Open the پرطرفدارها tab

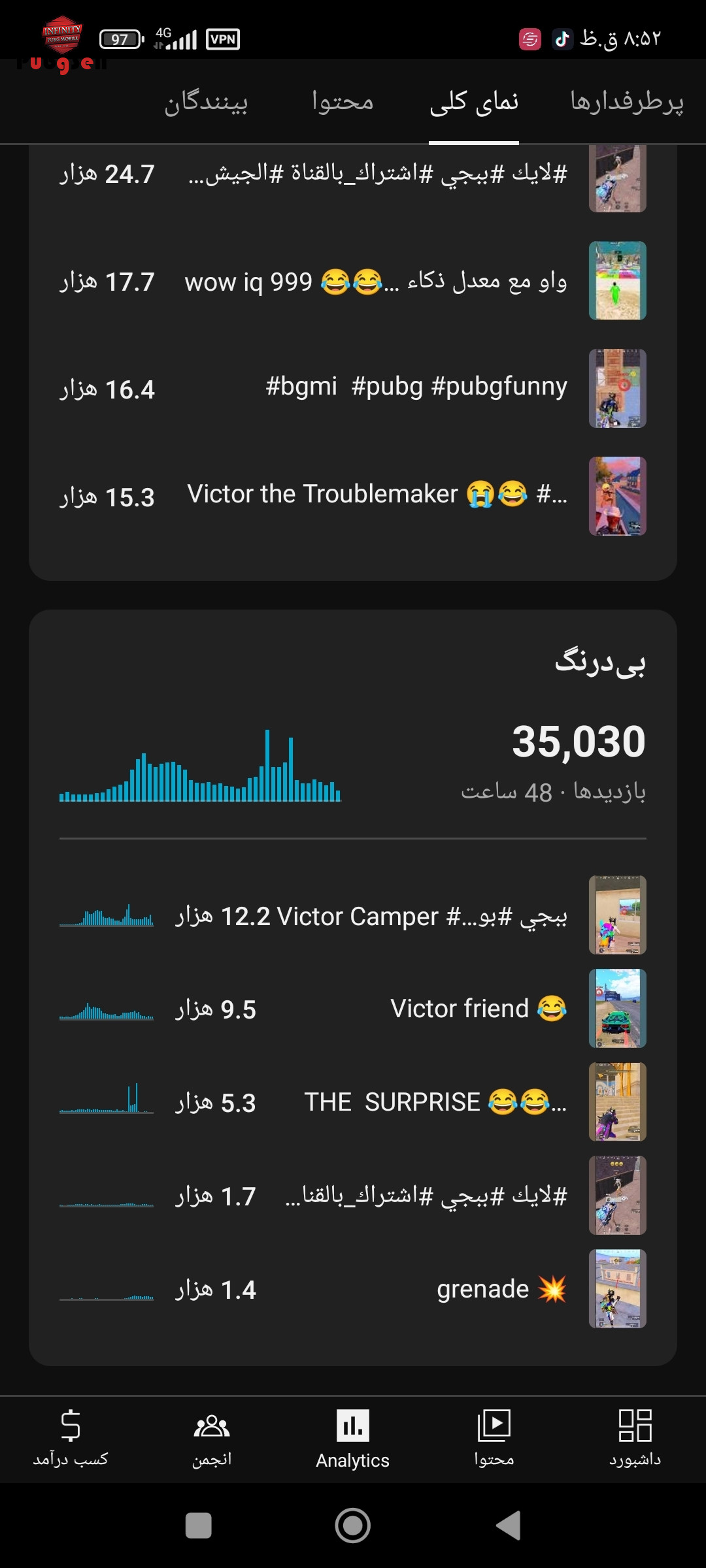(x=627, y=102)
